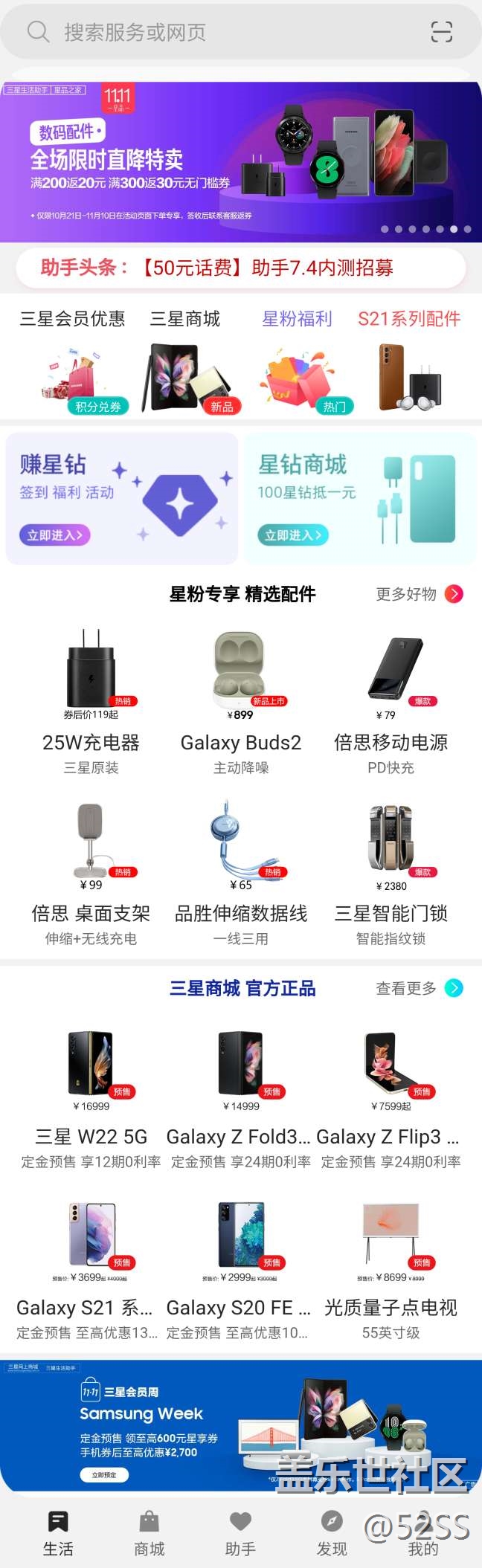Screen dimensions: 482x1568
Task: Open the scan icon in search bar
Action: tap(442, 32)
